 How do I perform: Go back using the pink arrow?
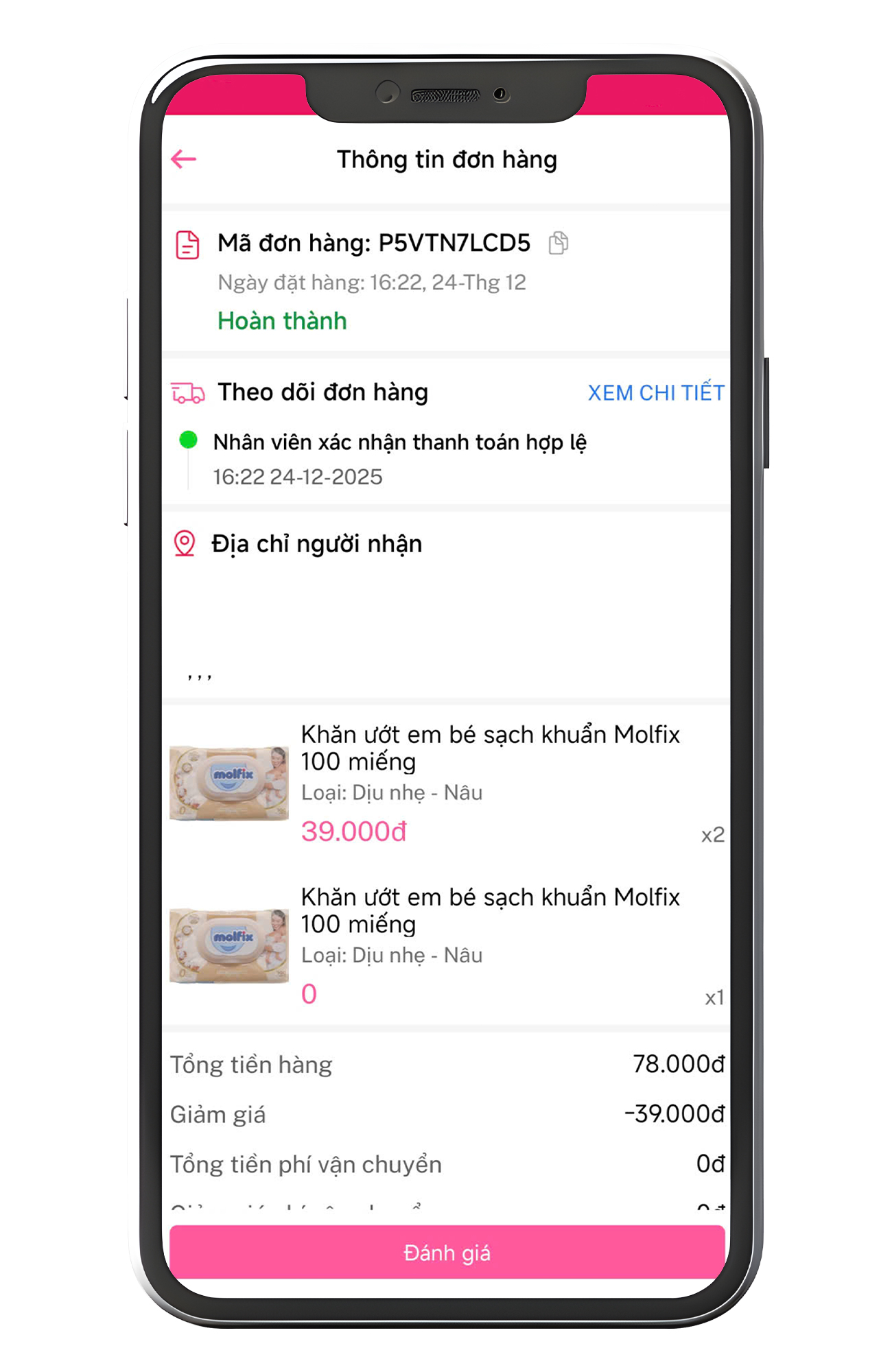184,160
